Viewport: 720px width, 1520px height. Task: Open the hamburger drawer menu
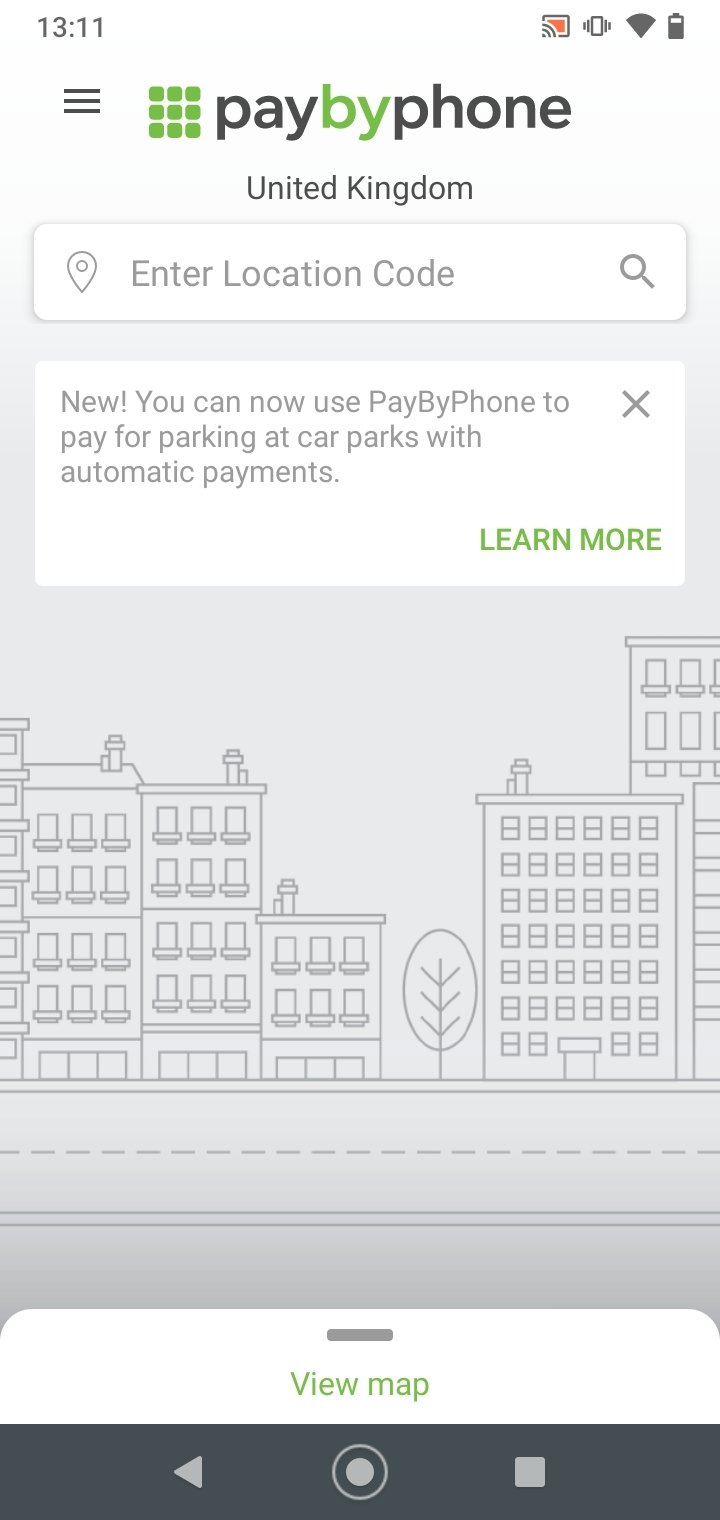[x=82, y=101]
